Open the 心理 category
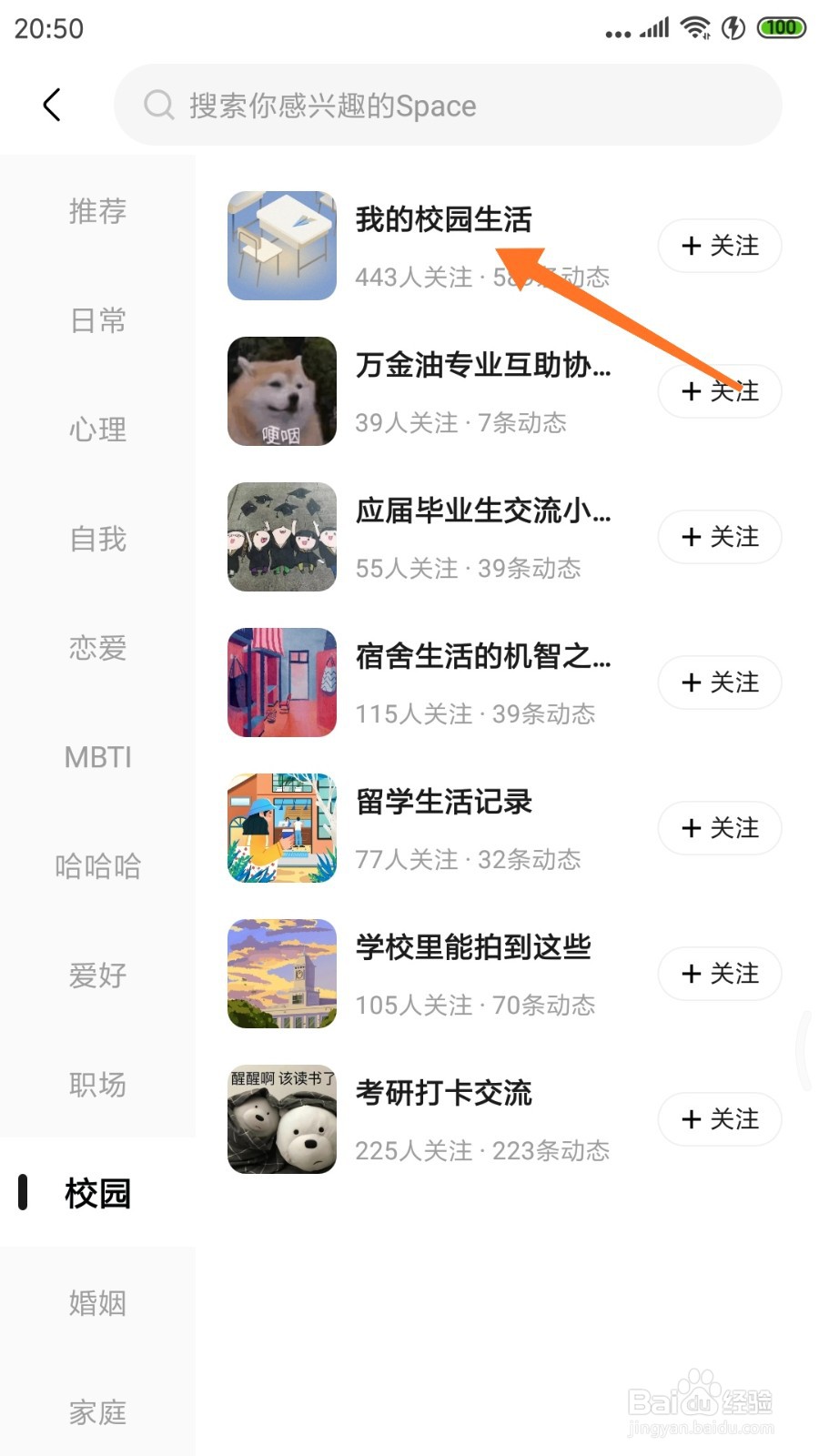 point(97,430)
